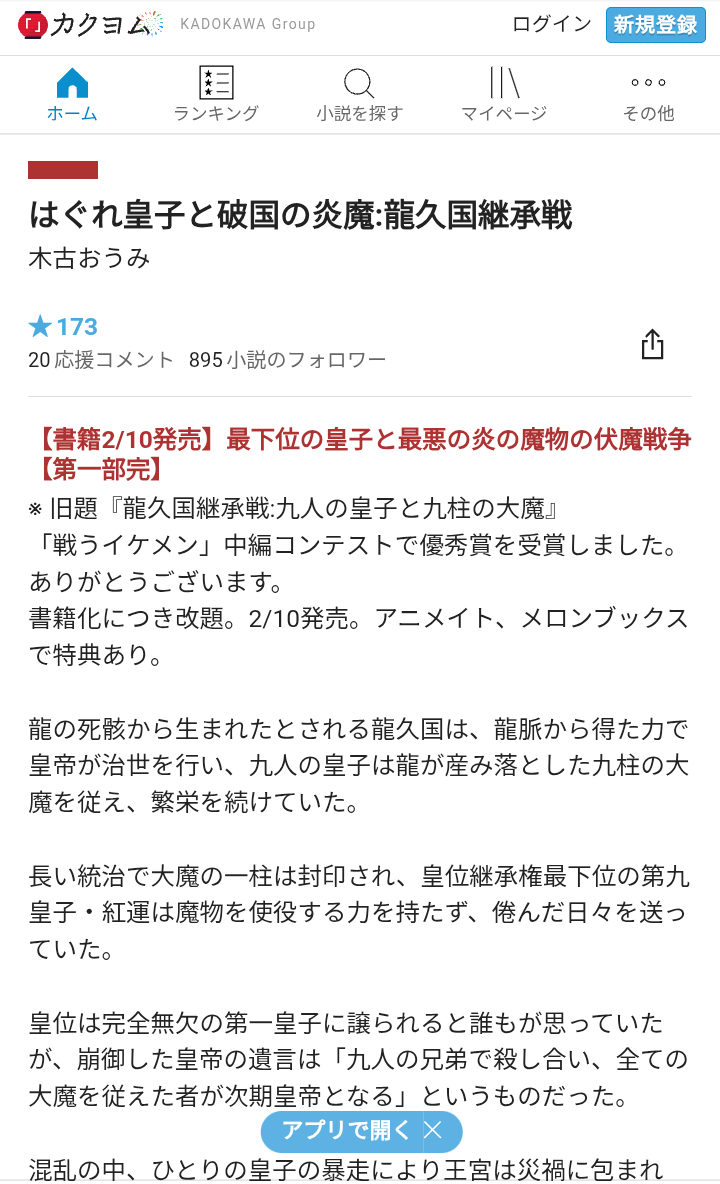Tap the ログイン link
Image resolution: width=720 pixels, height=1184 pixels.
point(551,25)
